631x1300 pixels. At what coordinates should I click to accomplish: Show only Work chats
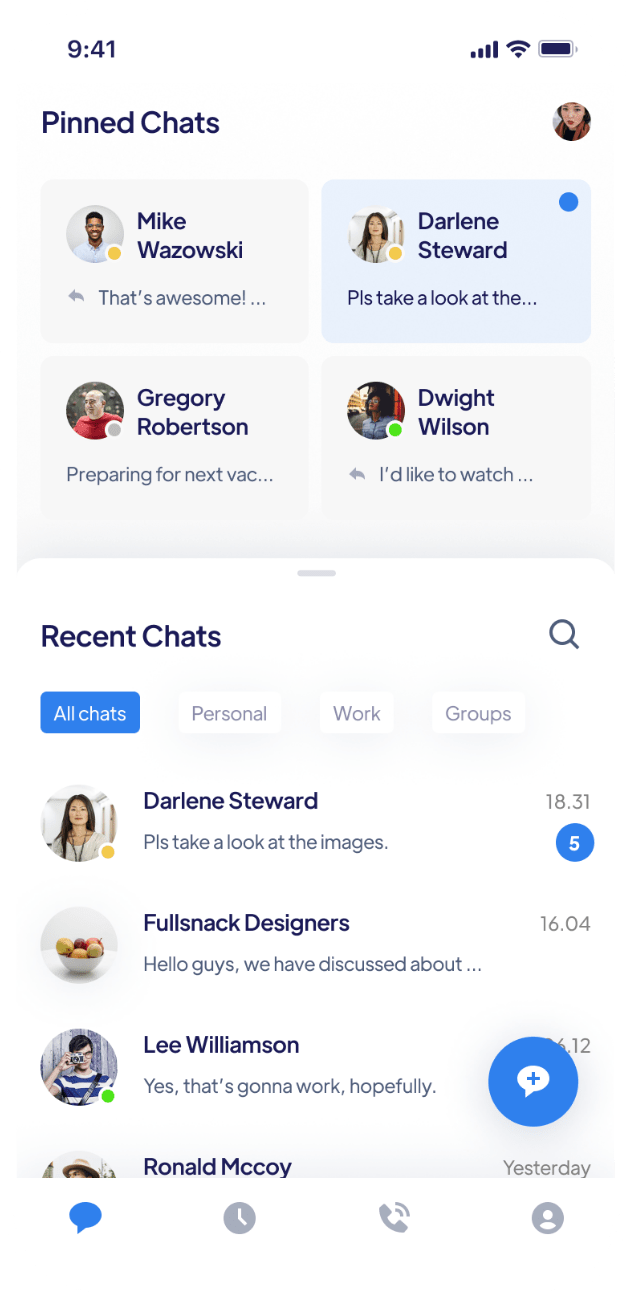pos(357,713)
